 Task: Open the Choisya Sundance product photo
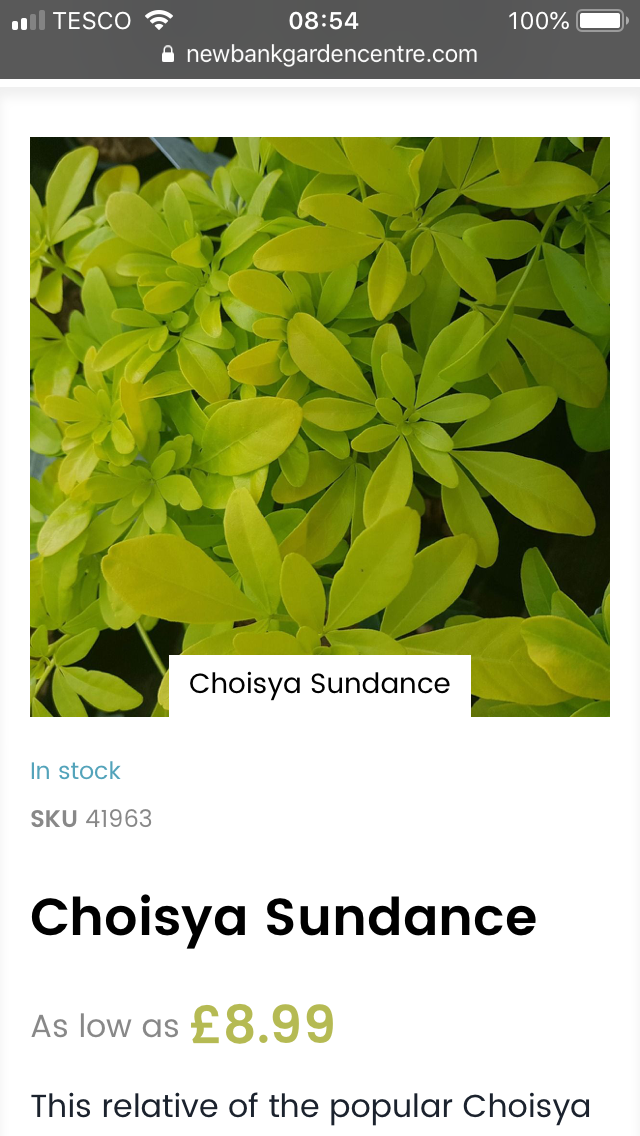tap(320, 400)
